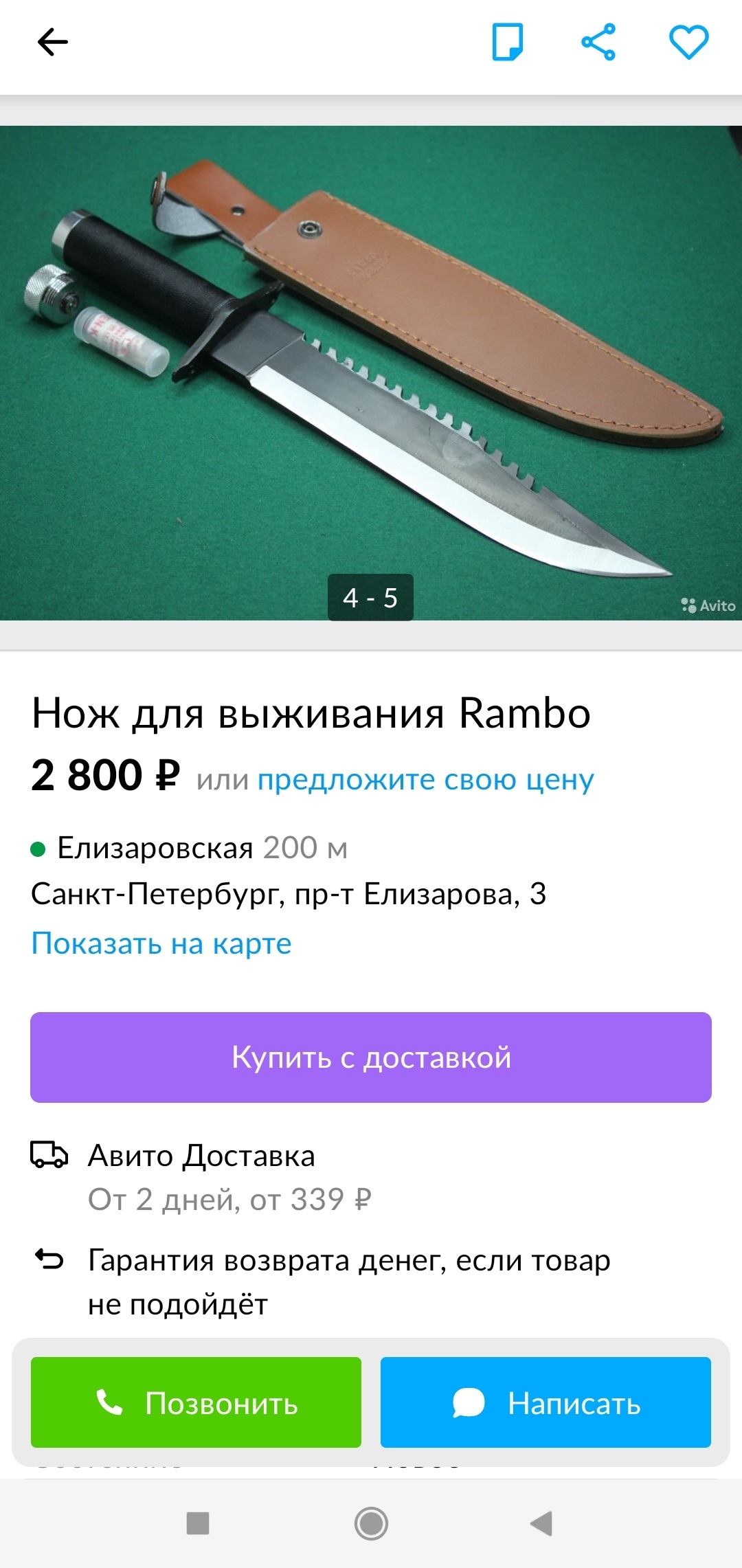742x1568 pixels.
Task: Go back using the arrow icon
Action: pos(52,42)
